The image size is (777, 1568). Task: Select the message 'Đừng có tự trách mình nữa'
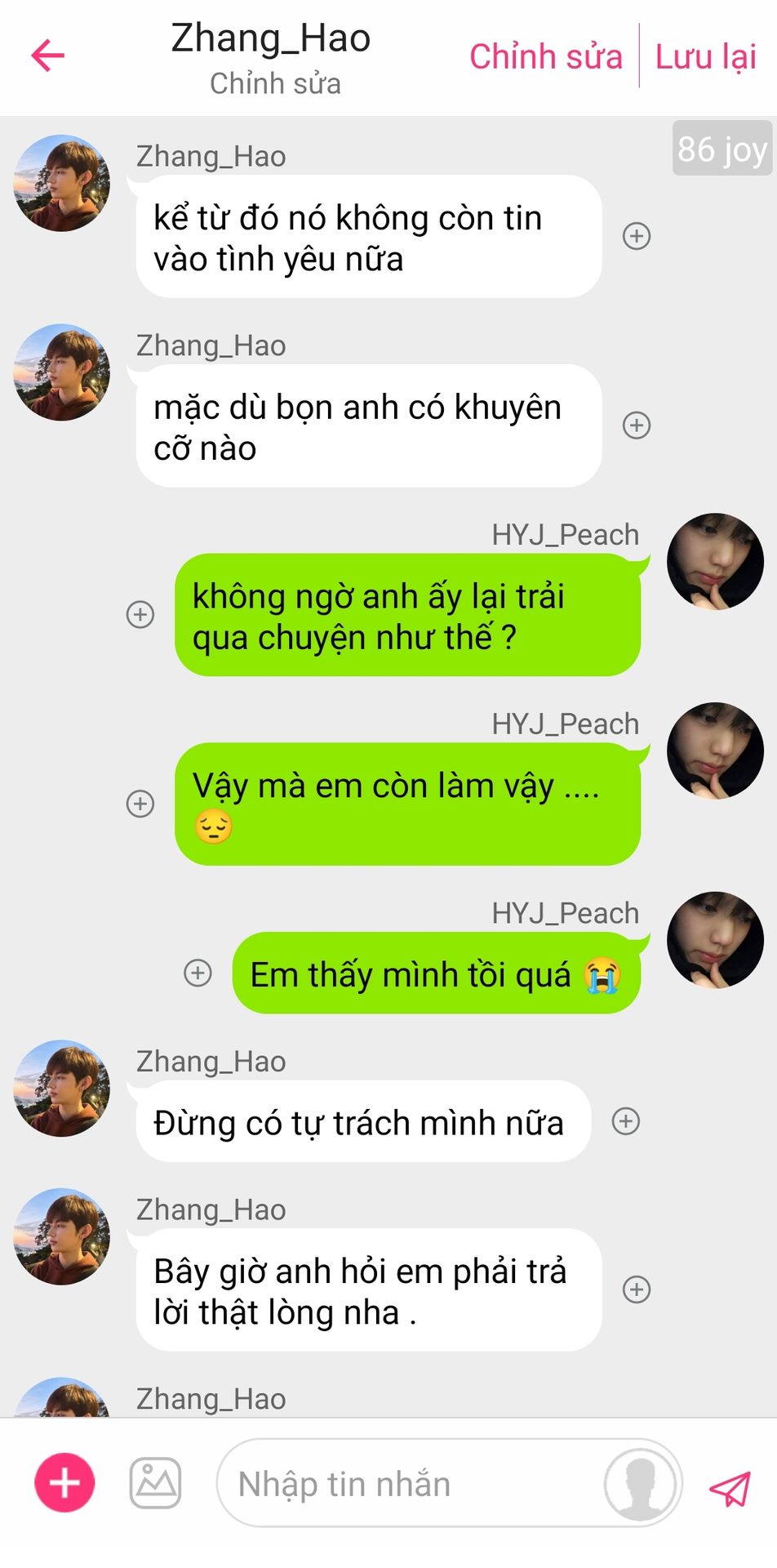pyautogui.click(x=359, y=1123)
